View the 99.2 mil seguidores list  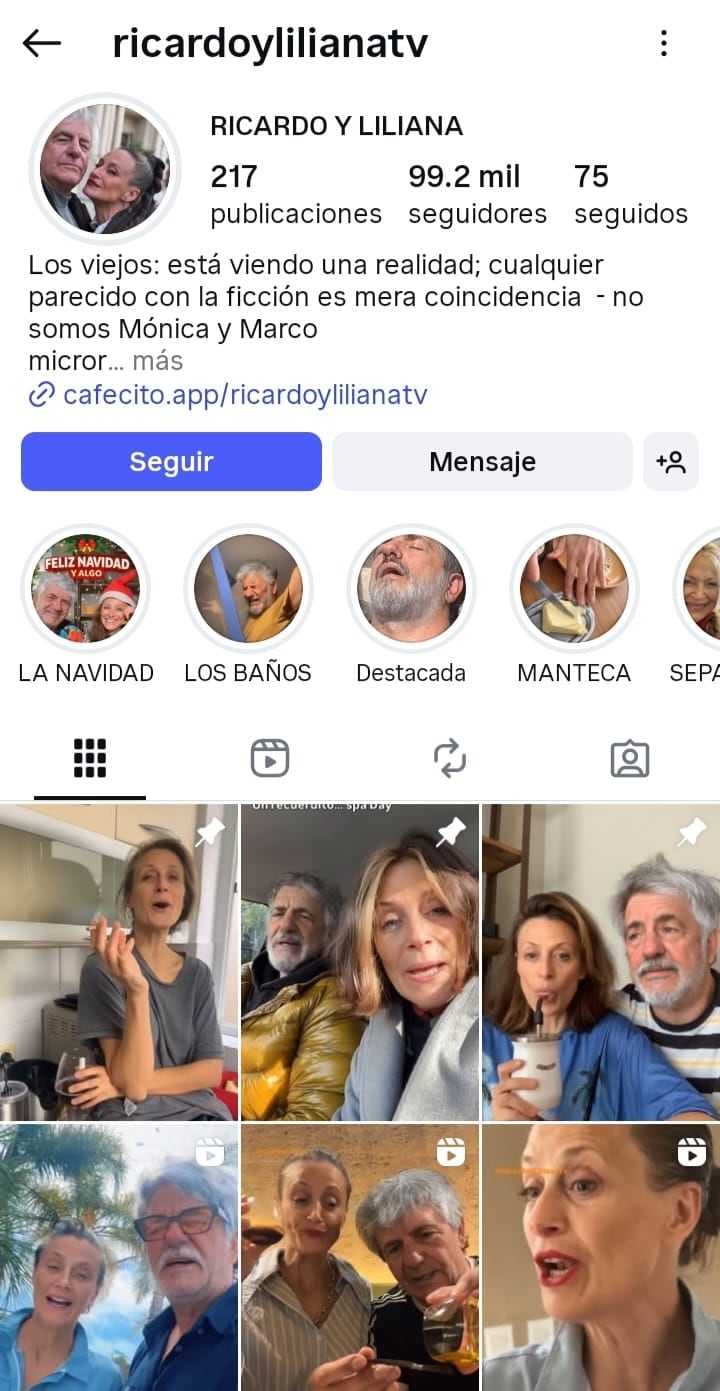point(477,193)
